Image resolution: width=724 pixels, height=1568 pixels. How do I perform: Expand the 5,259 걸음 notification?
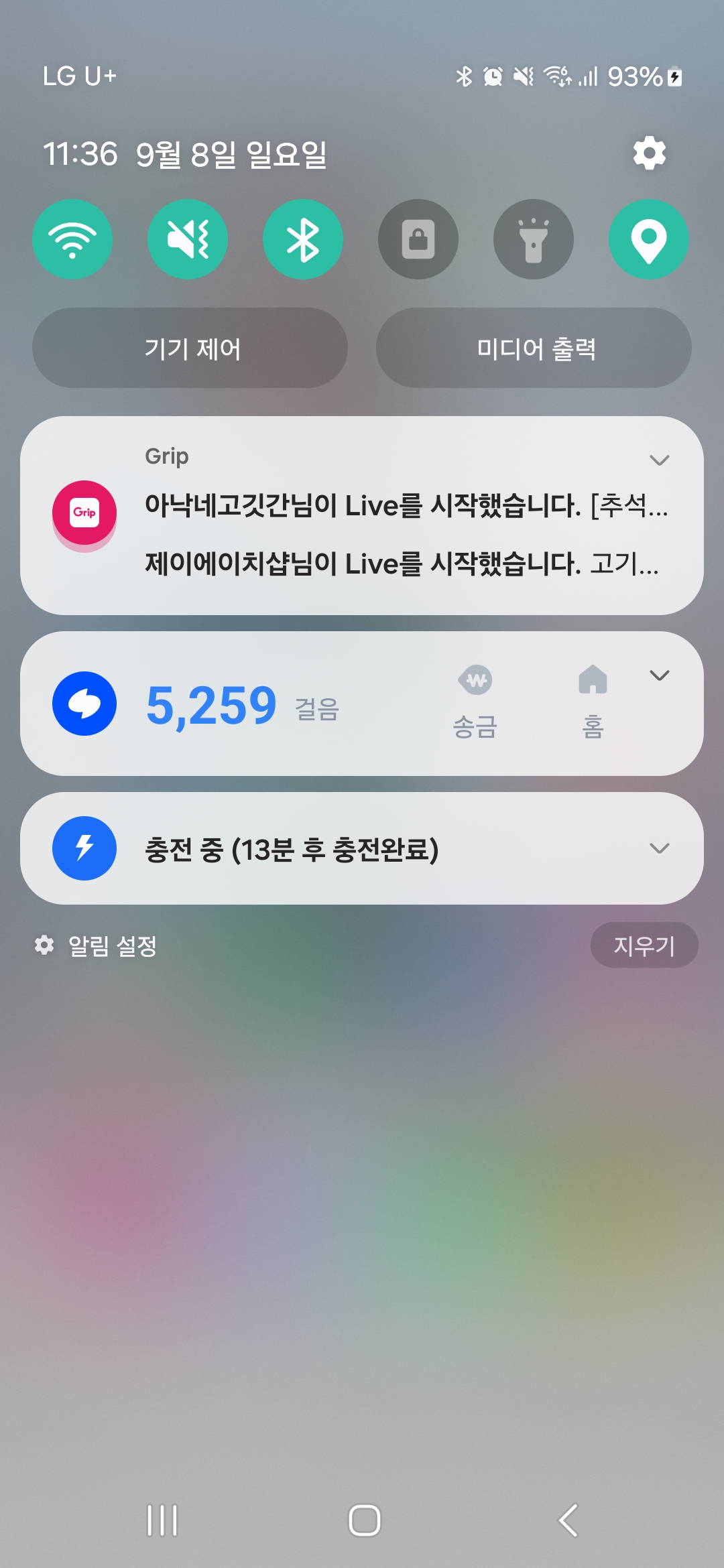(660, 675)
